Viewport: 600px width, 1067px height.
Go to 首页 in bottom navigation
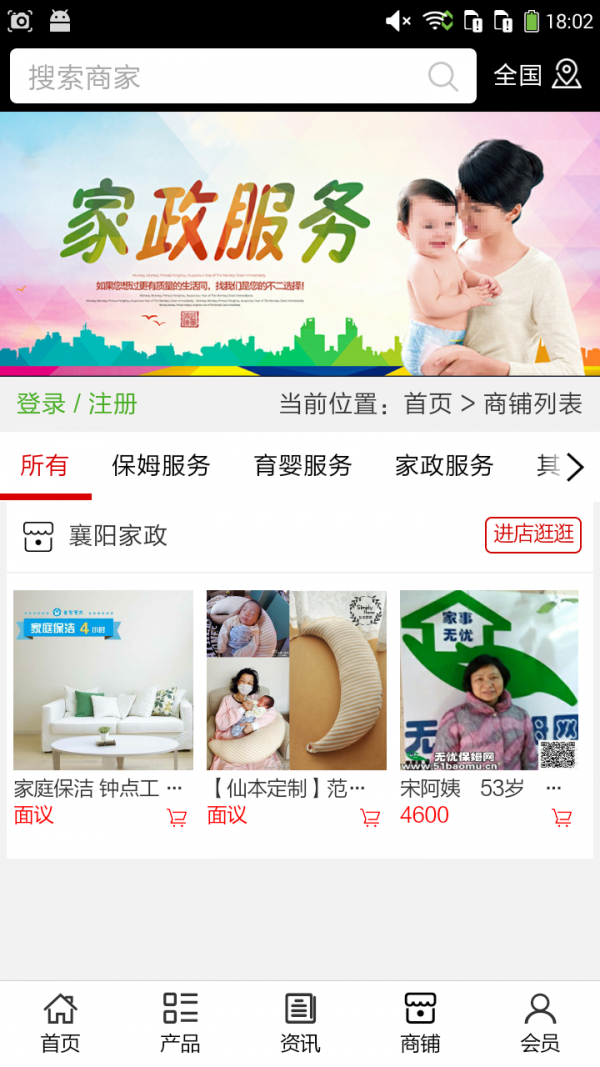[x=60, y=1024]
